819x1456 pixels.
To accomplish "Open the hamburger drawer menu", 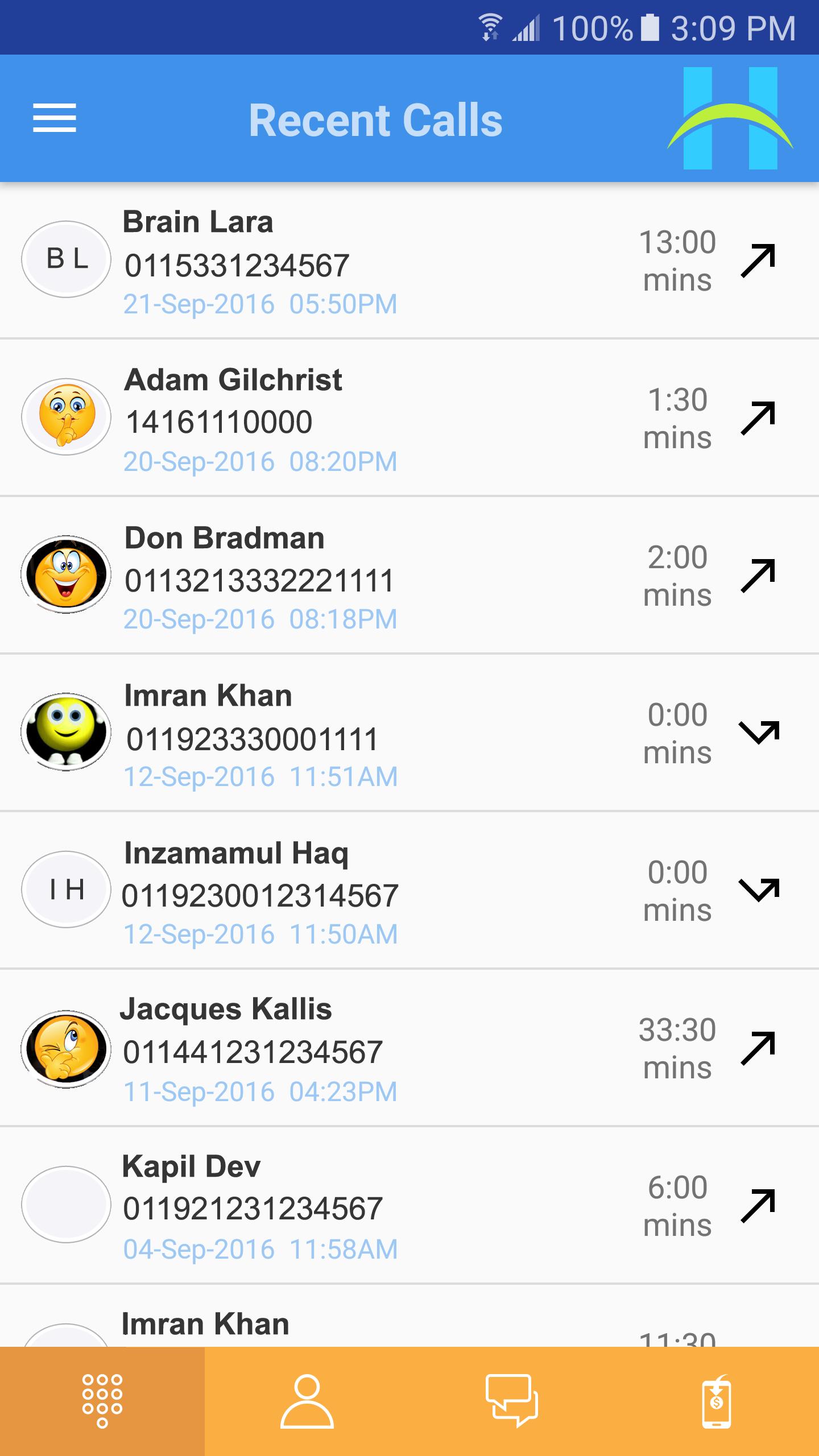I will [x=55, y=118].
